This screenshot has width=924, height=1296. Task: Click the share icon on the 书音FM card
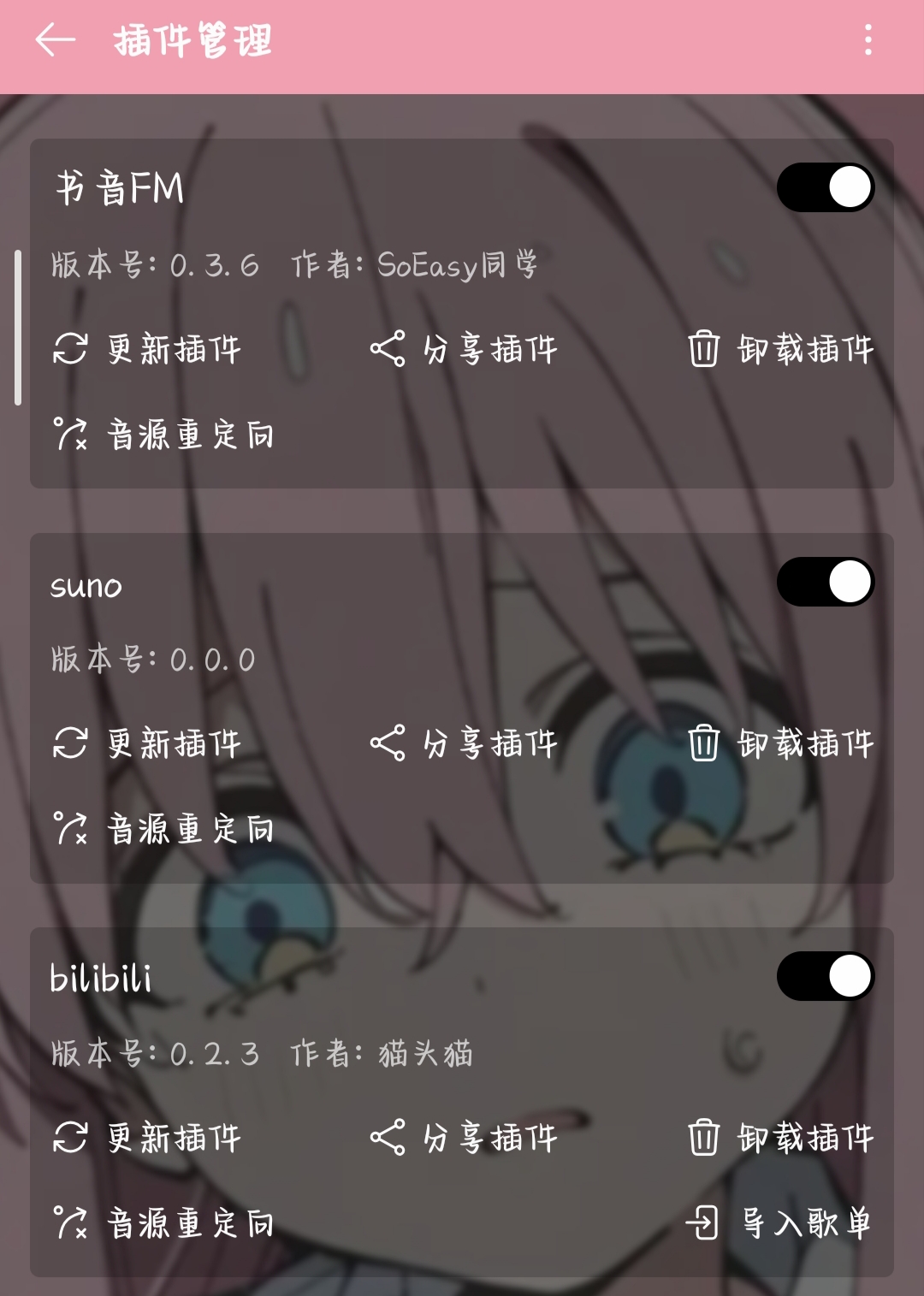pyautogui.click(x=389, y=348)
